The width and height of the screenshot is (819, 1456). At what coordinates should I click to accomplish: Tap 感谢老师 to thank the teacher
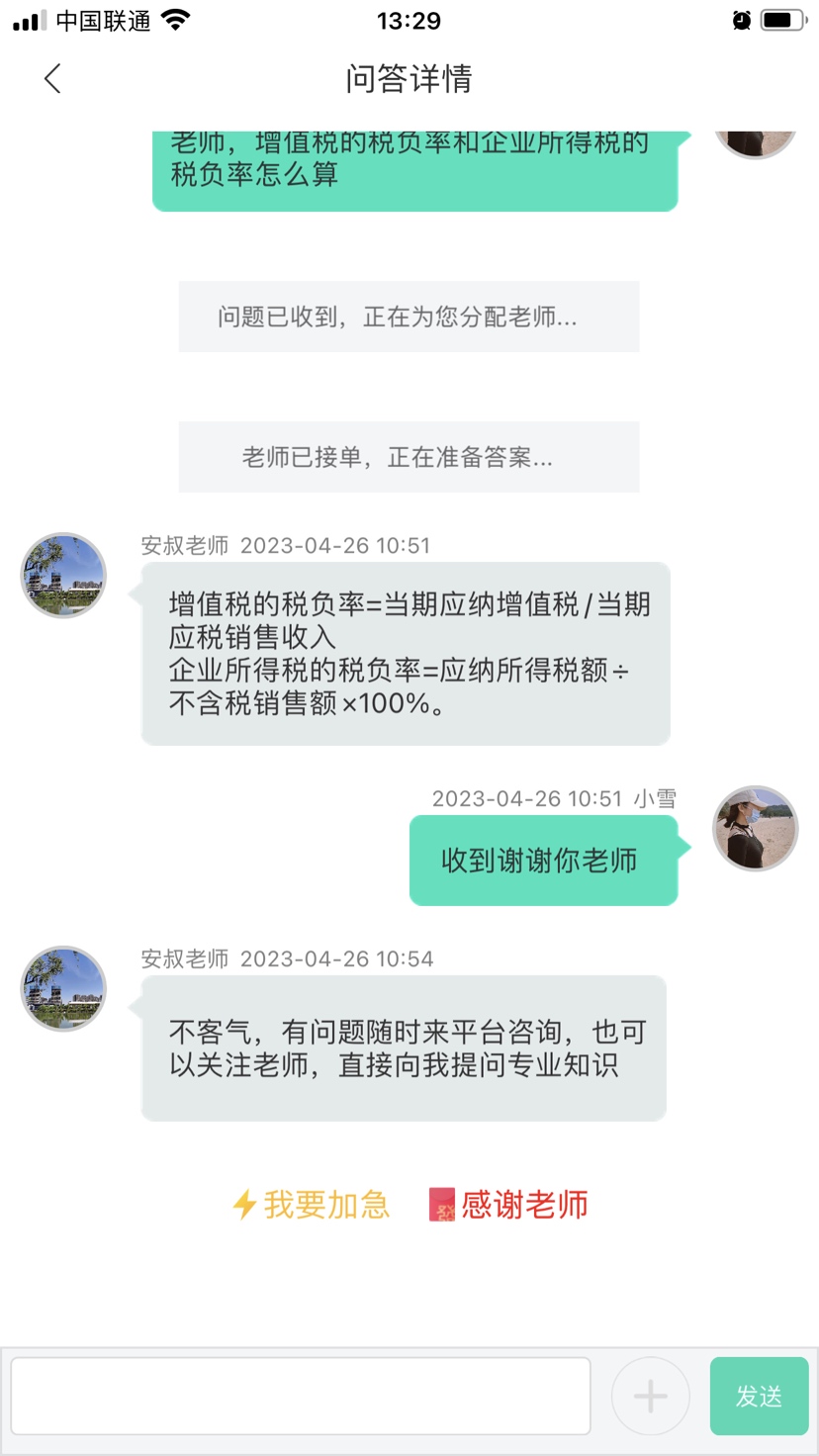coord(509,1205)
